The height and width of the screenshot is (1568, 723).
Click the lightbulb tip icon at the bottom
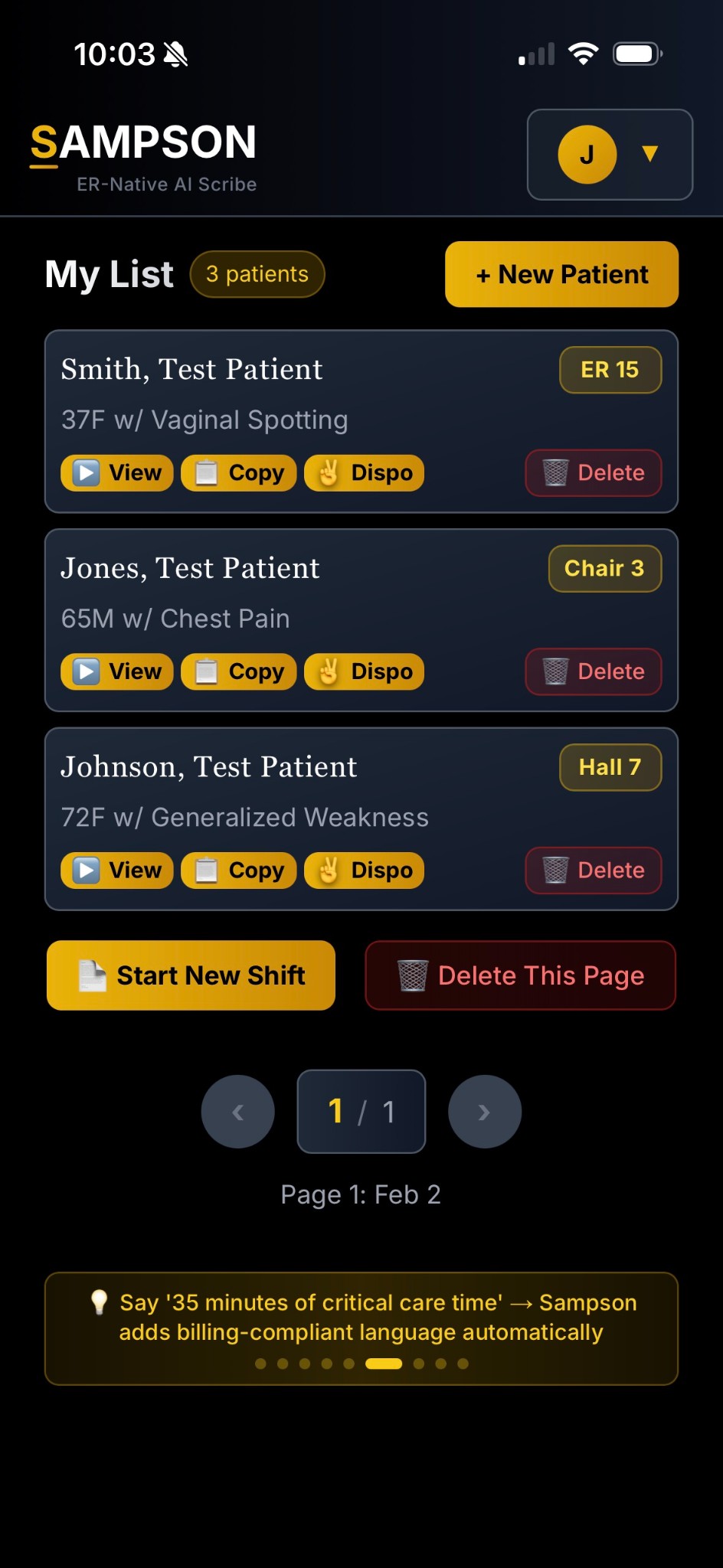(97, 1302)
